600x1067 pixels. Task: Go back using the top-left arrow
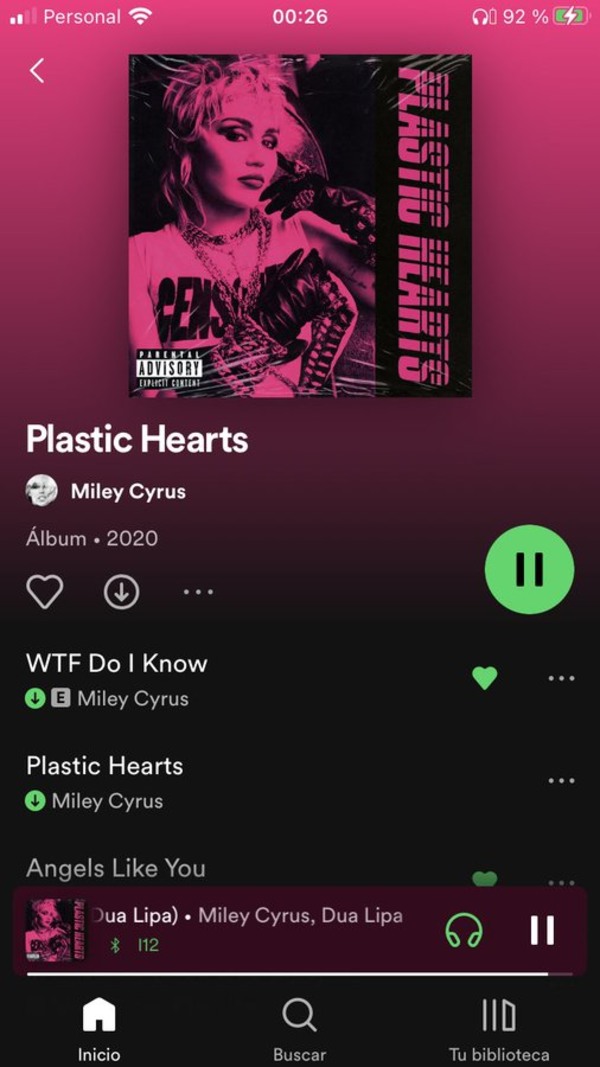pyautogui.click(x=38, y=71)
